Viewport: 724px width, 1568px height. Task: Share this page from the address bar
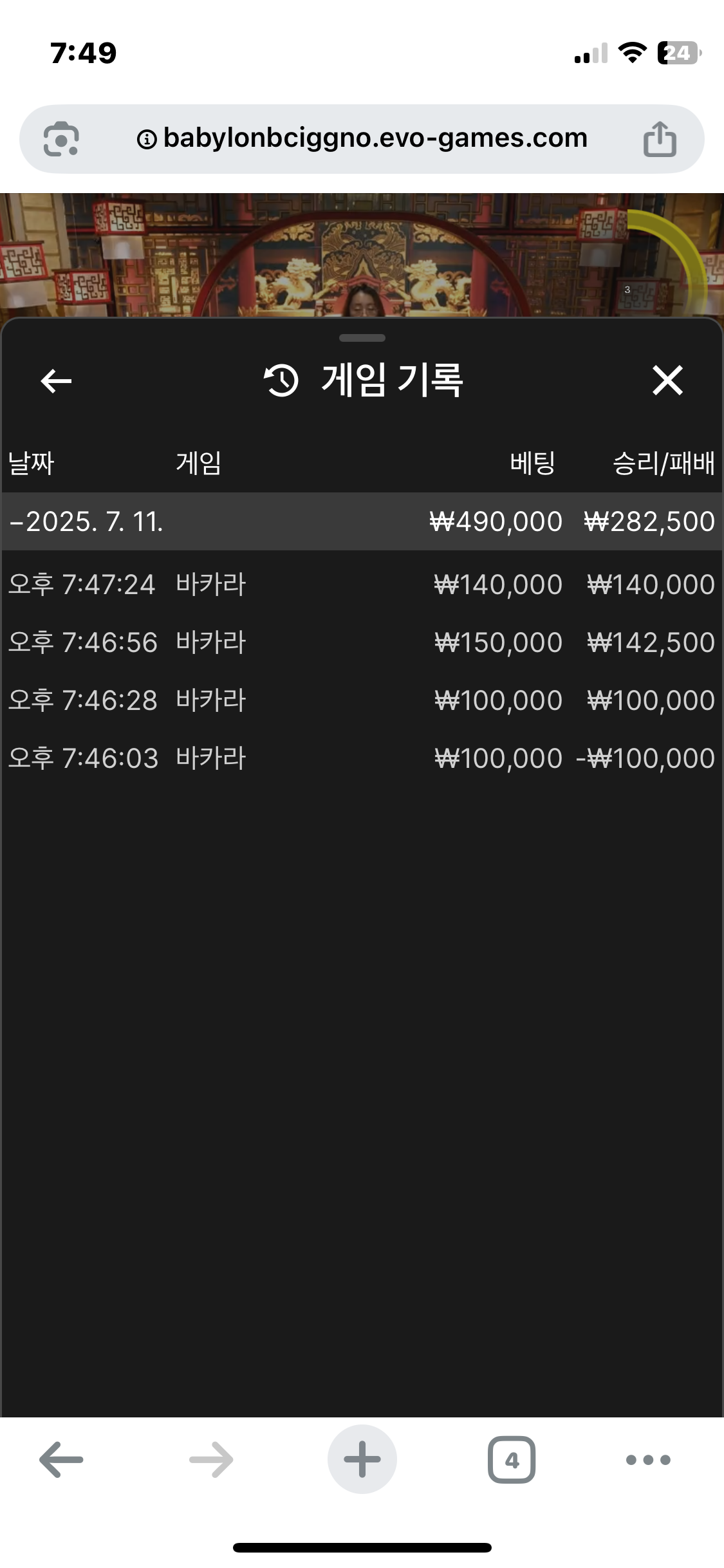(x=660, y=138)
